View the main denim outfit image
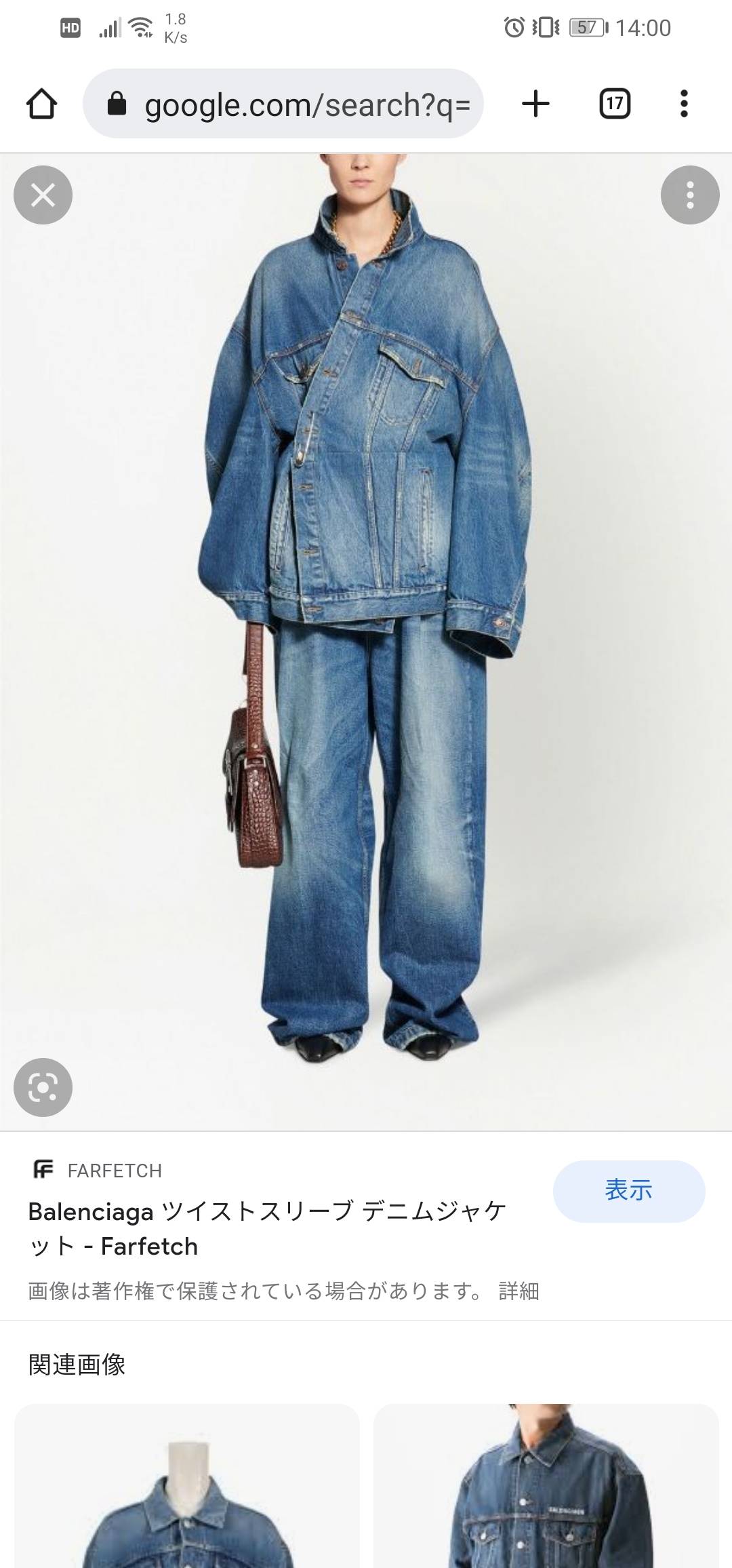The height and width of the screenshot is (1568, 732). pyautogui.click(x=366, y=610)
